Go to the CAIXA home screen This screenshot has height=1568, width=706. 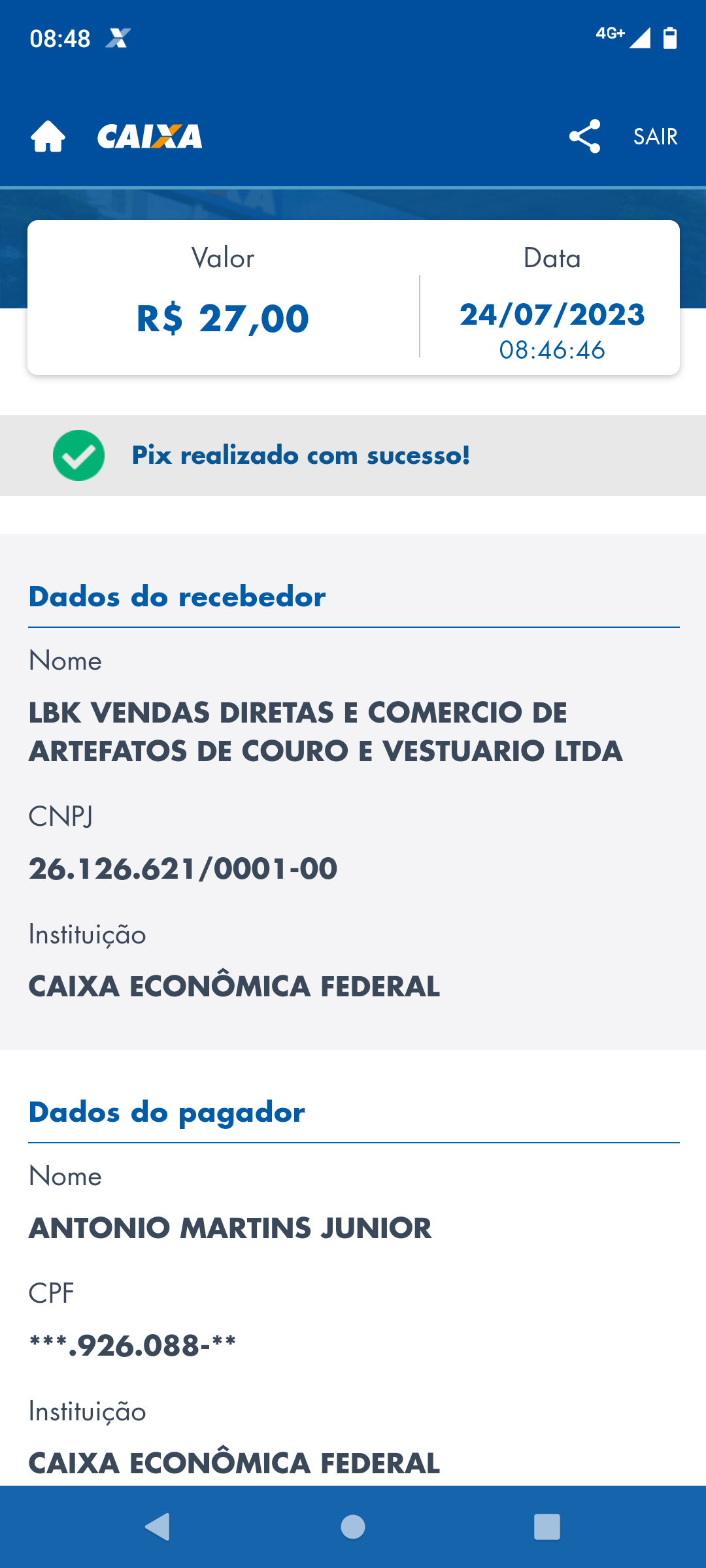click(x=48, y=137)
